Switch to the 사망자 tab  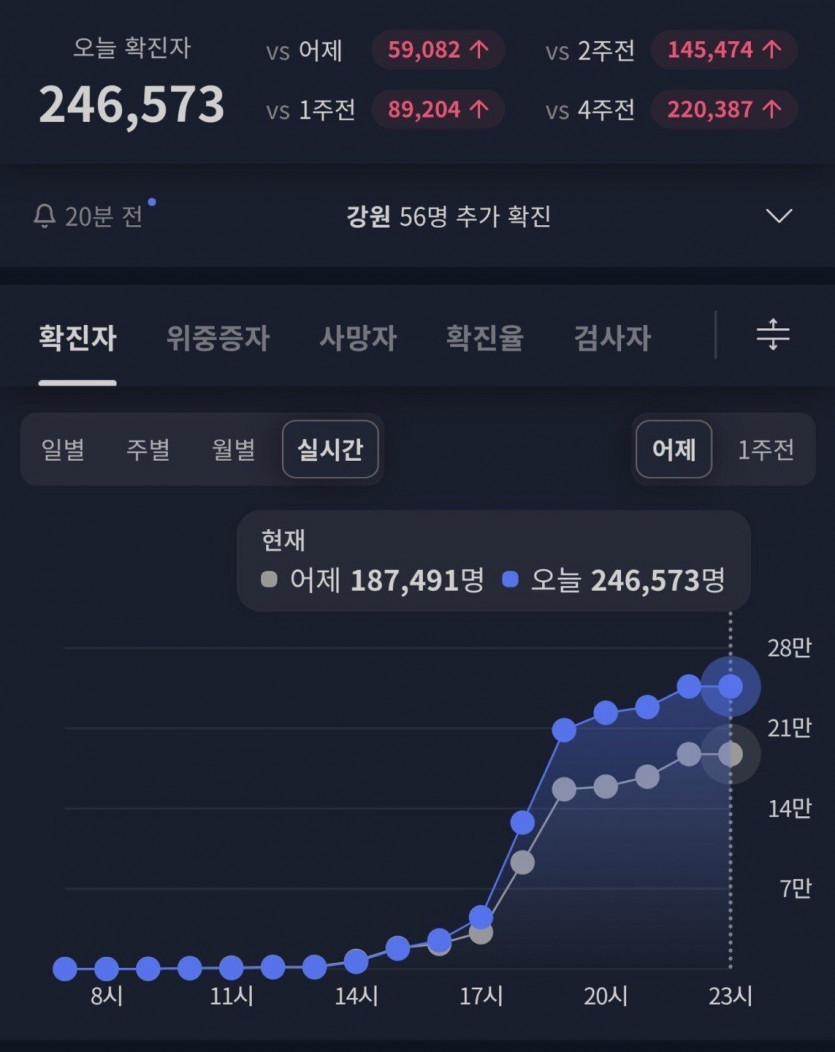(x=358, y=338)
